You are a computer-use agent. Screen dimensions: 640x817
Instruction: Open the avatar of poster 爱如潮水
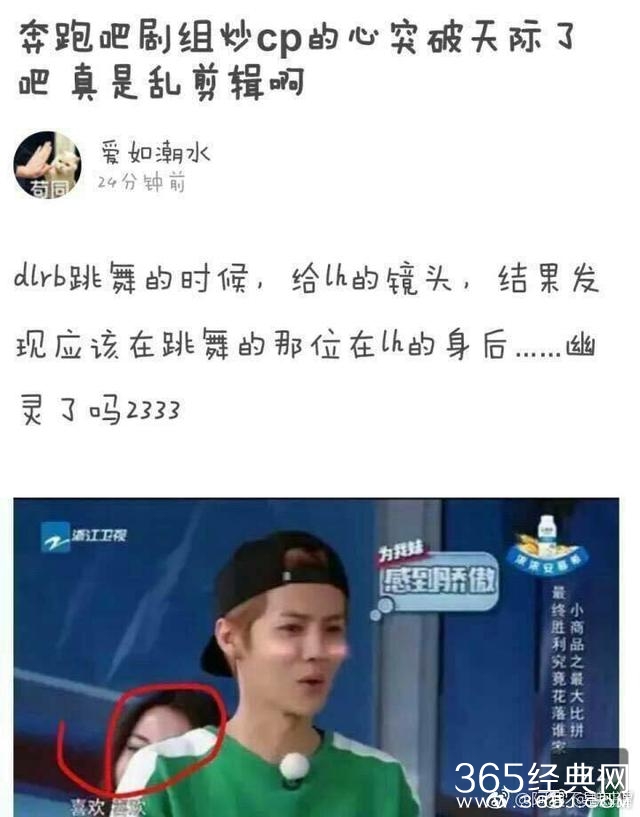click(x=47, y=164)
